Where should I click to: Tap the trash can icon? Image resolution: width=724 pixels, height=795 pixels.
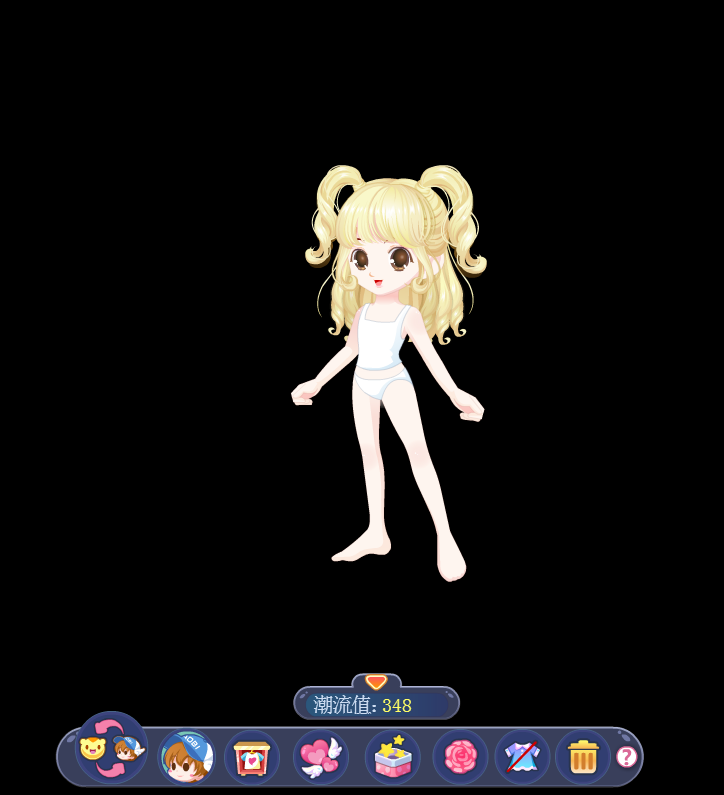click(583, 757)
